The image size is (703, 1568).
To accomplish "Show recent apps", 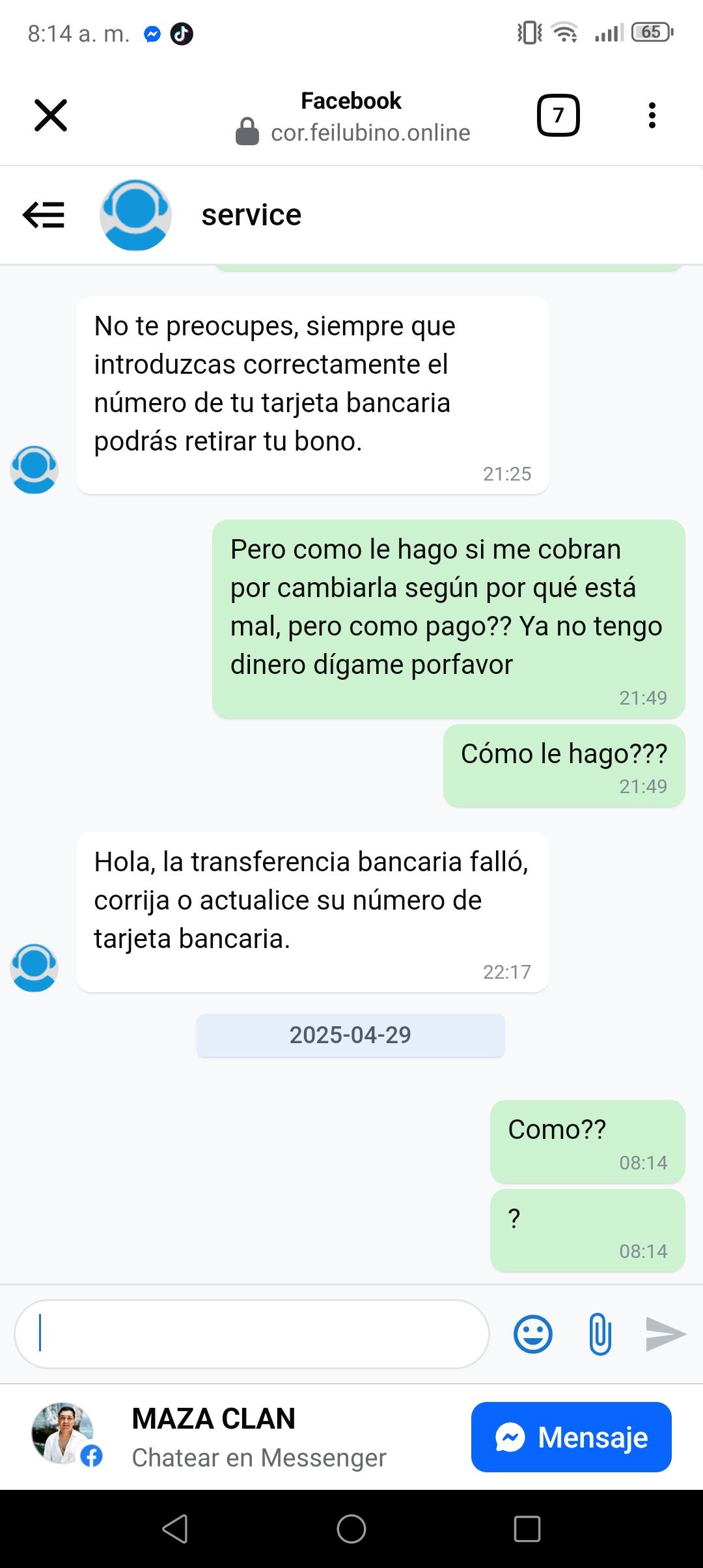I will pyautogui.click(x=527, y=1529).
